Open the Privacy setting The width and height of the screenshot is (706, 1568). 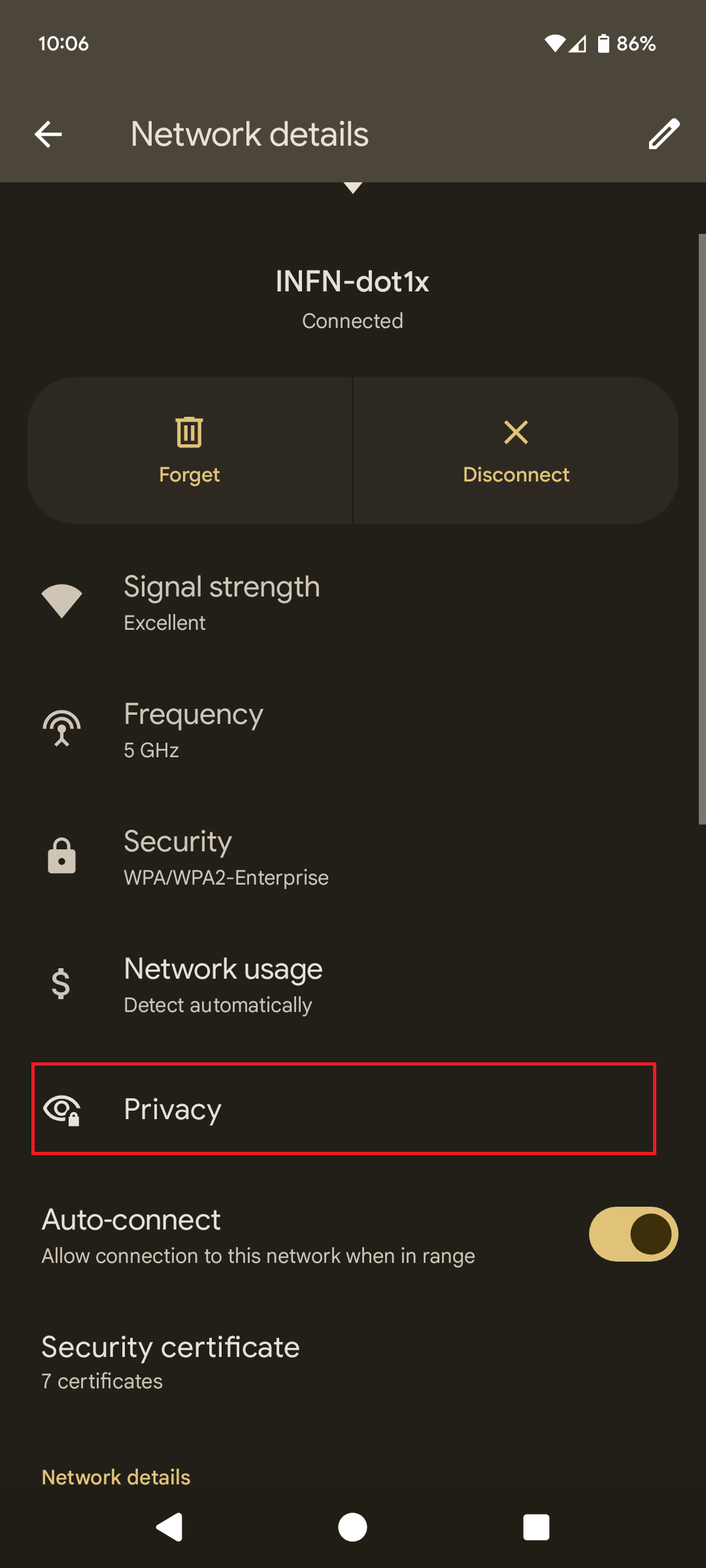tap(344, 1109)
